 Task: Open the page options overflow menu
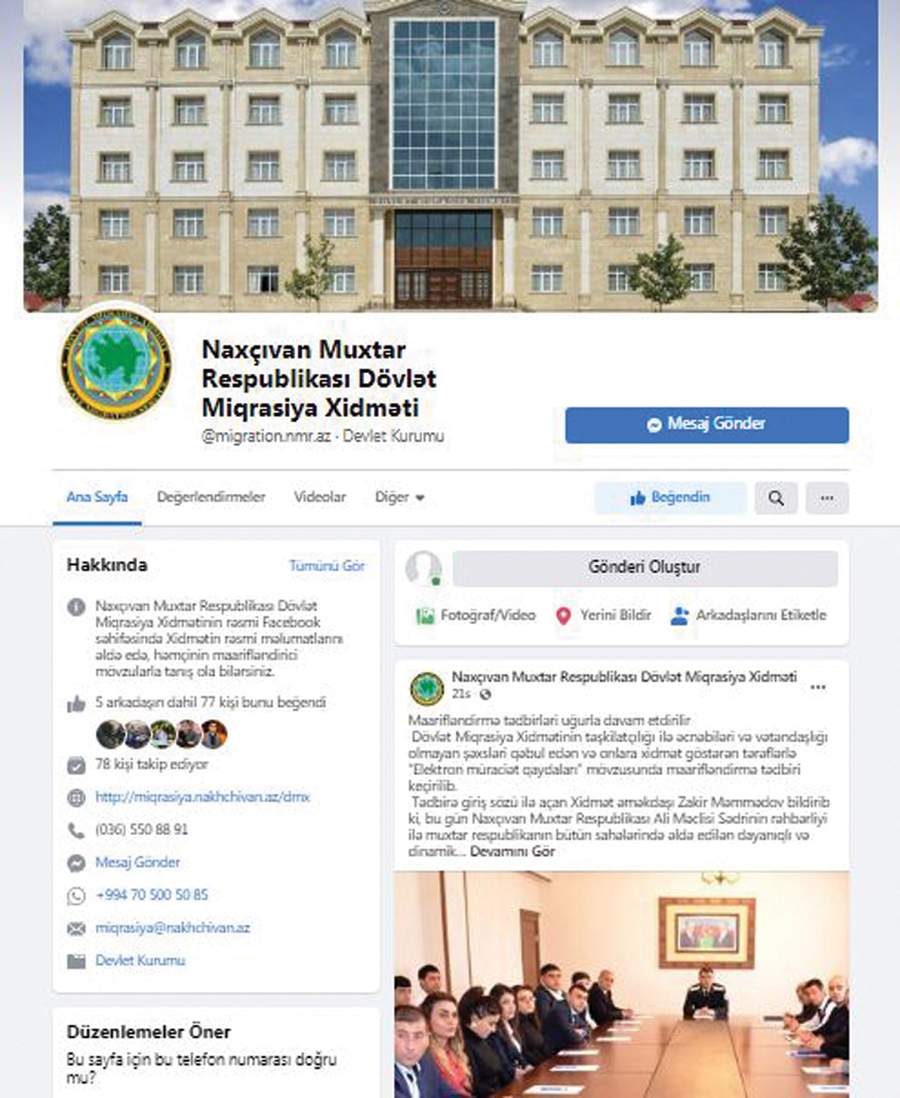coord(826,498)
